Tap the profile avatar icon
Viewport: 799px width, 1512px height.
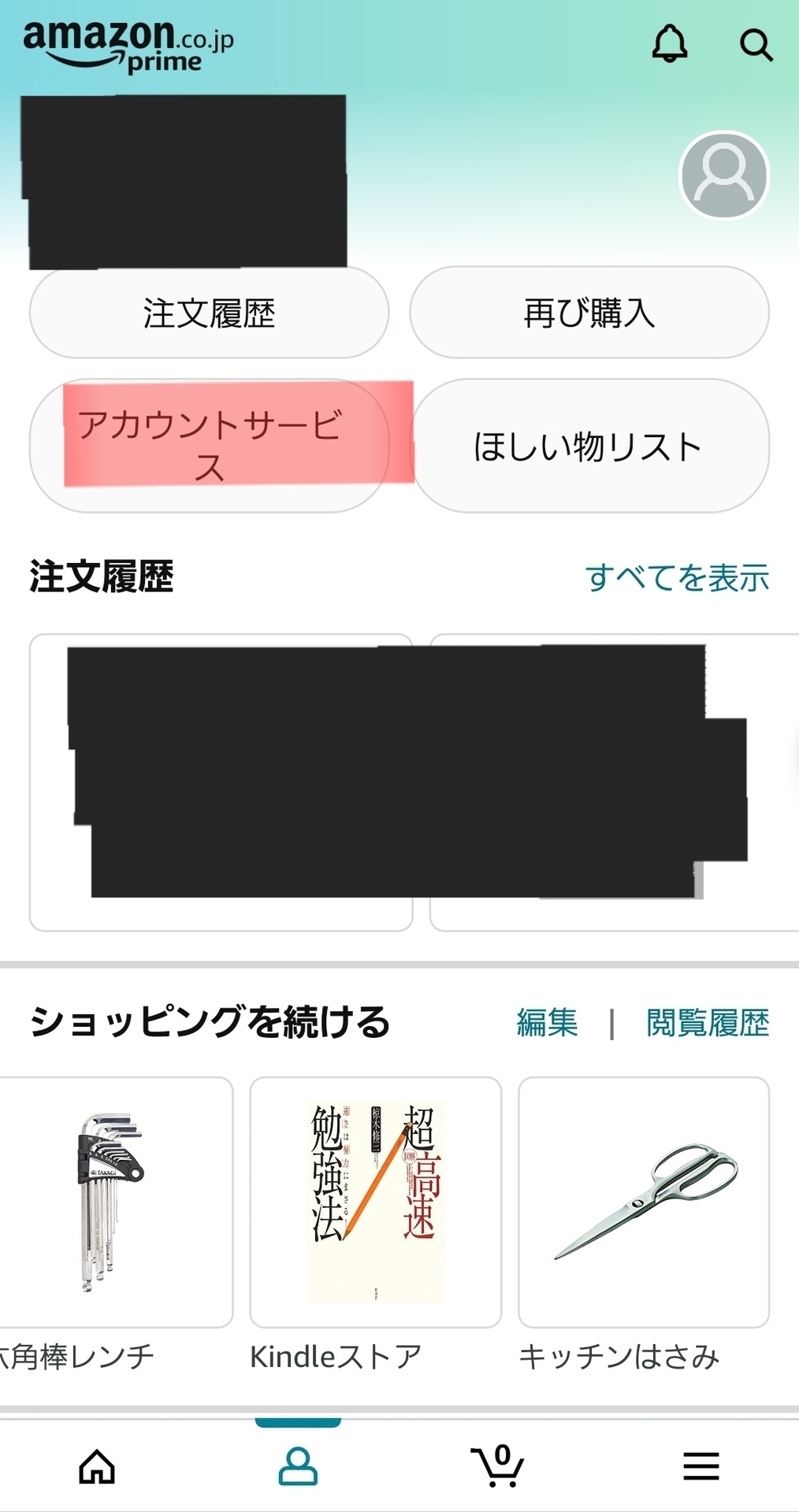[723, 176]
